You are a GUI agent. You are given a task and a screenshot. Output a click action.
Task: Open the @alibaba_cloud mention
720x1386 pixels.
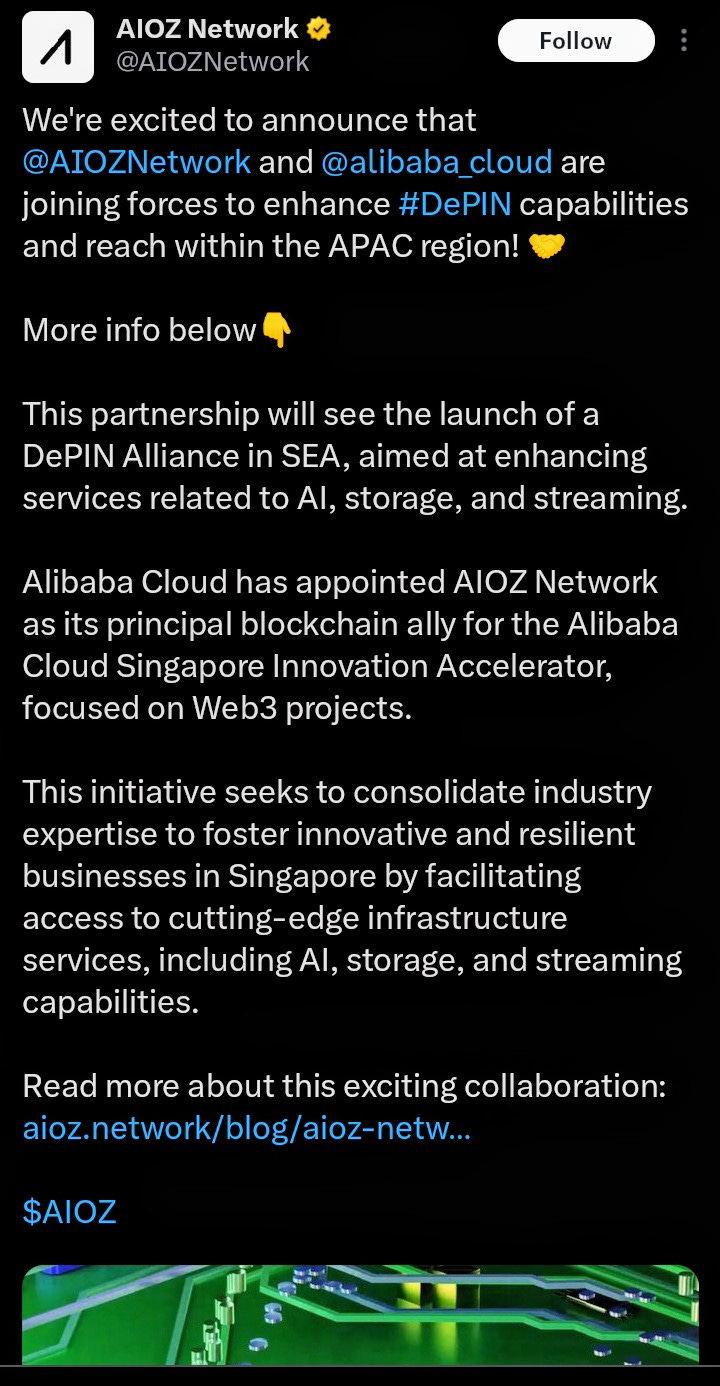point(436,161)
